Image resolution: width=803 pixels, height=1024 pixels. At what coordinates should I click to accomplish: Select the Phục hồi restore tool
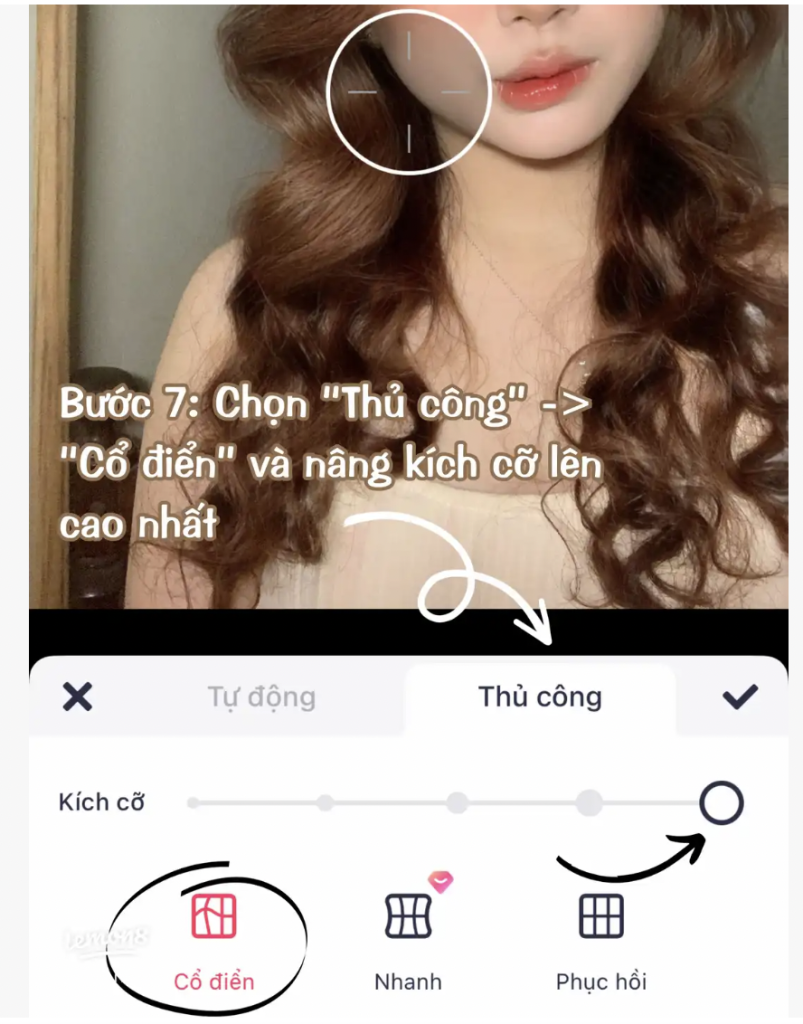[x=601, y=935]
